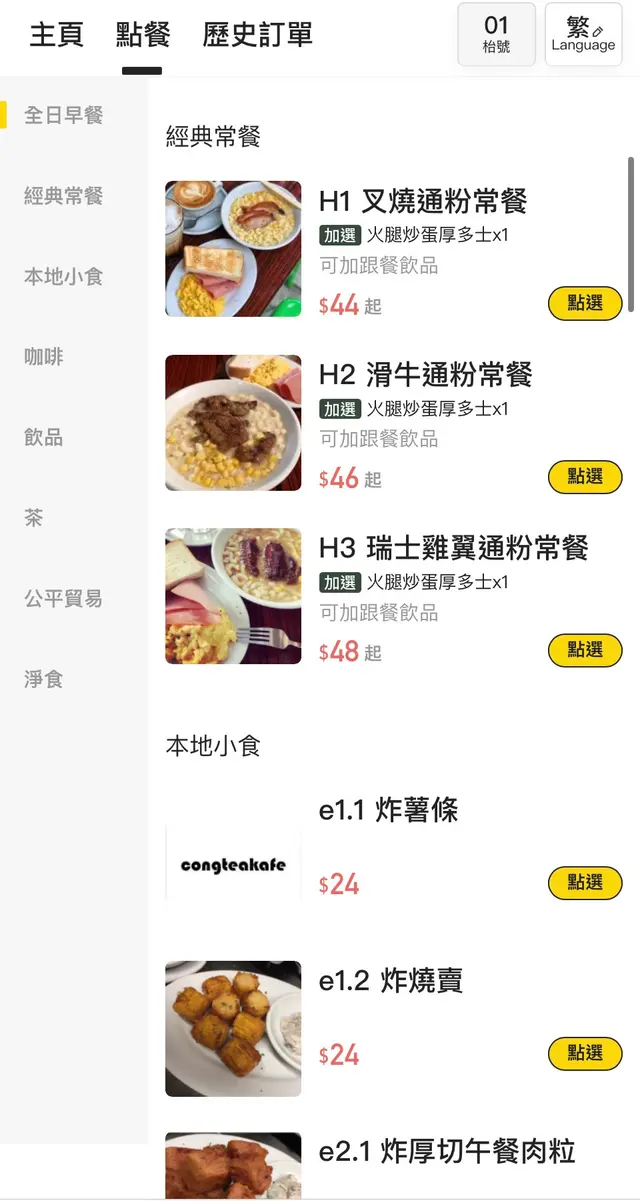
Task: View the 淨食 category
Action: [x=44, y=679]
